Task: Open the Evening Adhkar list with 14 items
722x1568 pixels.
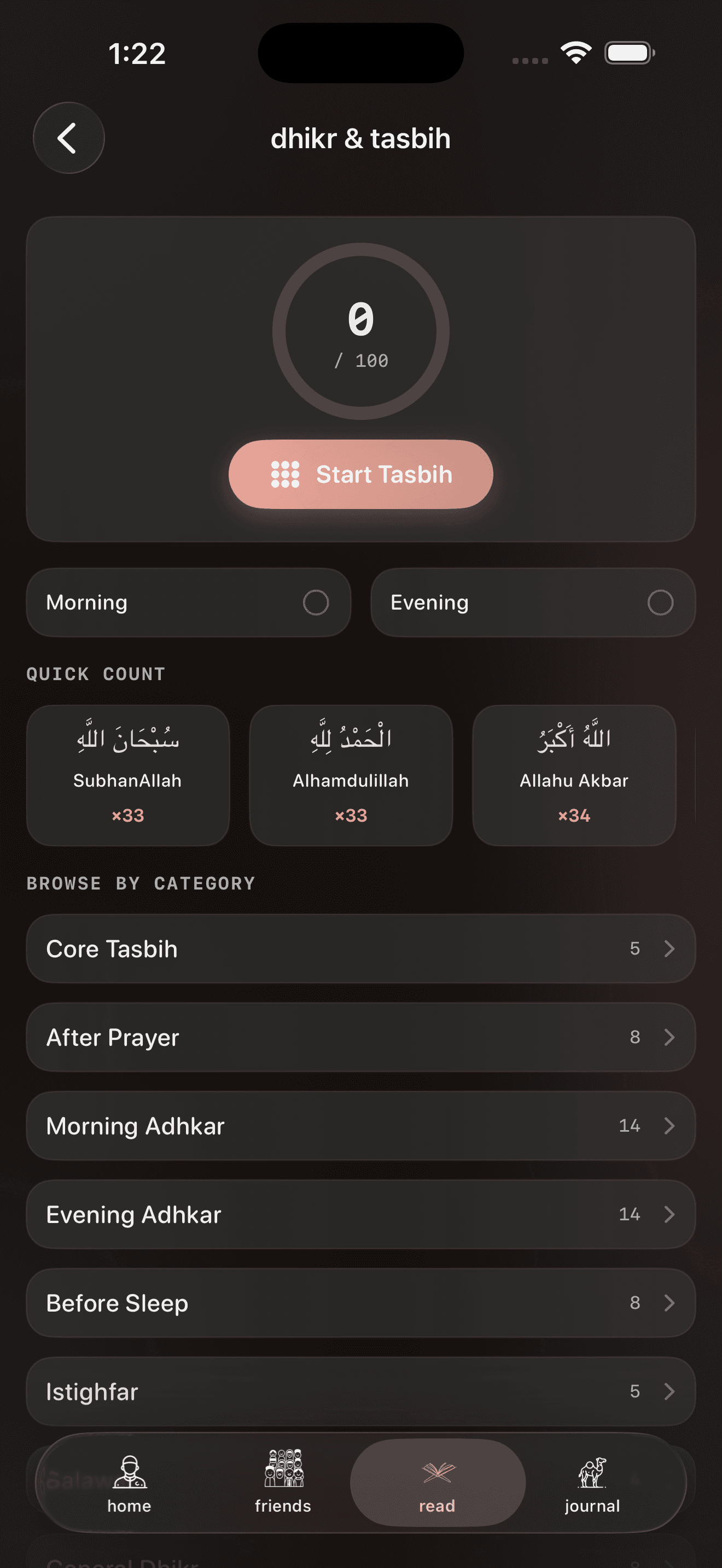Action: [361, 1214]
